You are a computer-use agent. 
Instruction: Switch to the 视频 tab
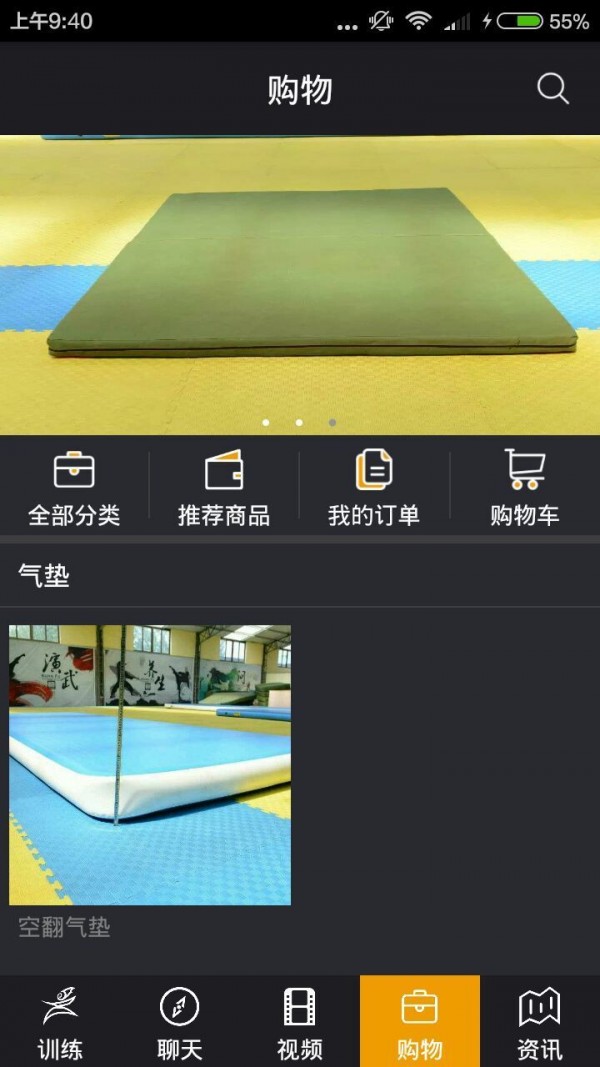[x=300, y=1021]
